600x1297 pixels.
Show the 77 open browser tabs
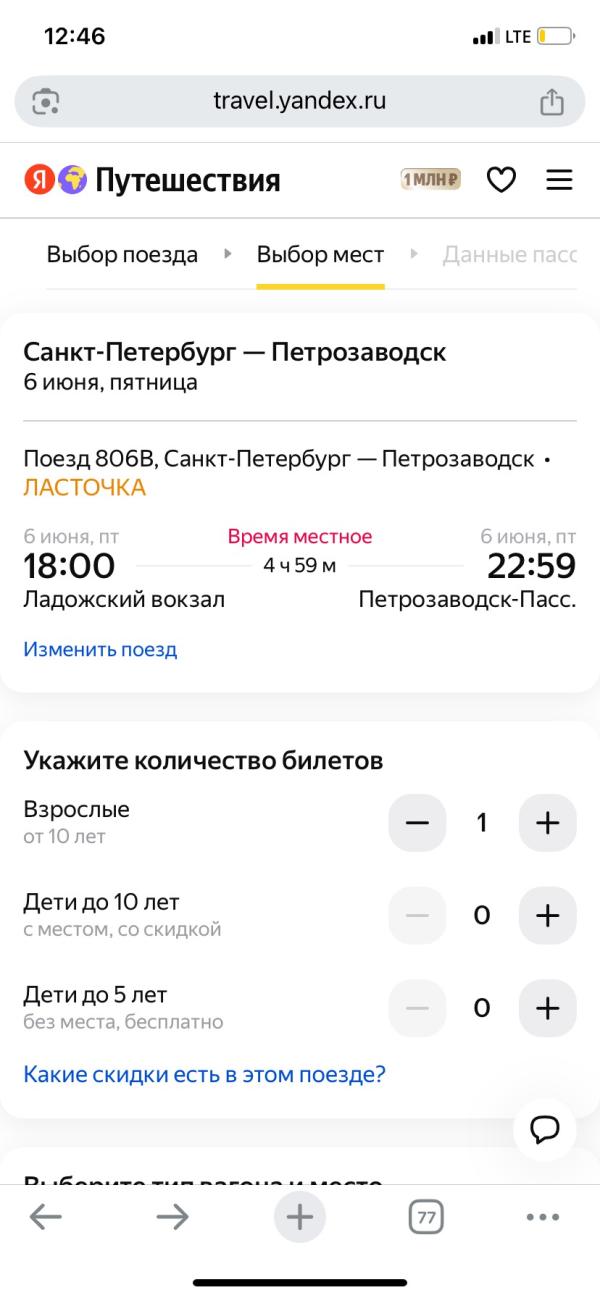pos(426,1217)
